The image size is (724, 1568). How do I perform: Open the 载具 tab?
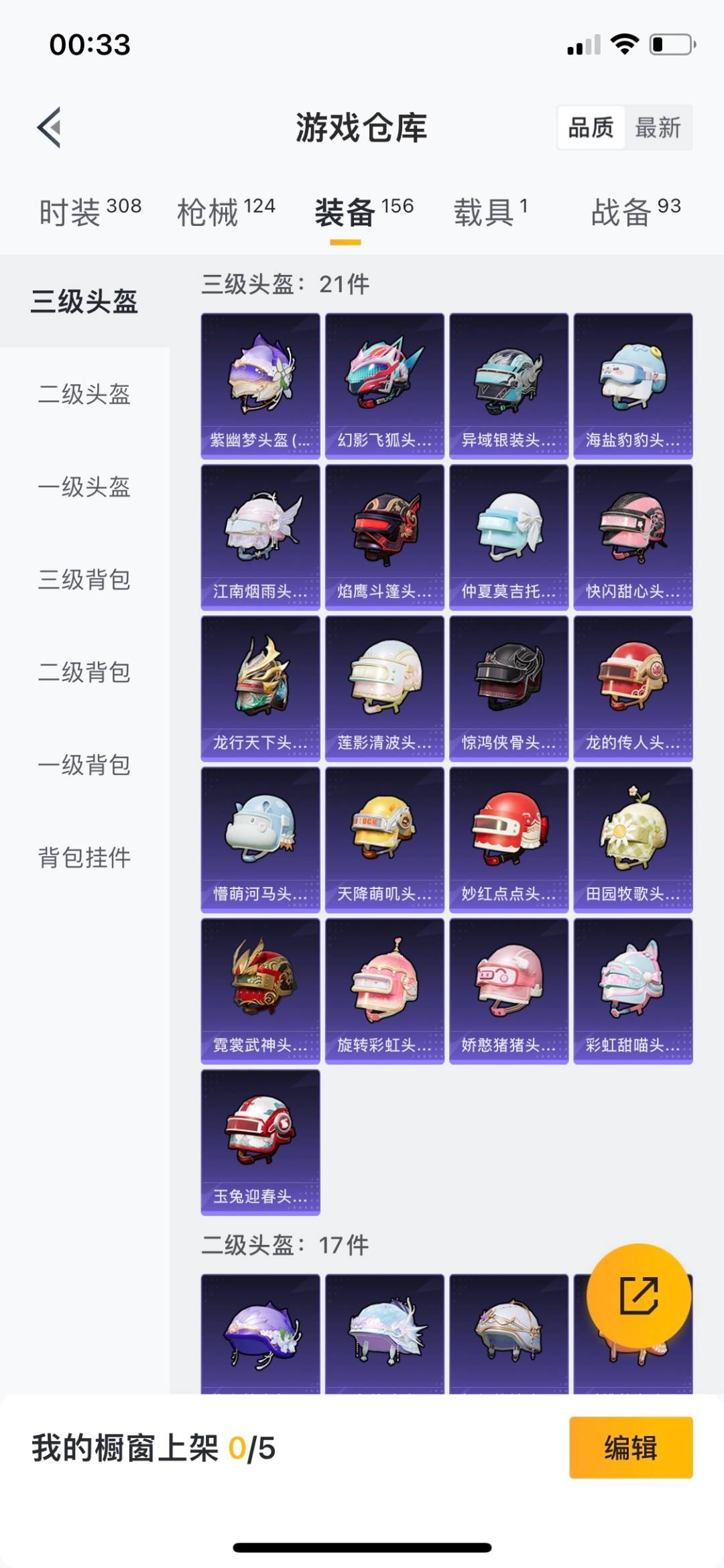pyautogui.click(x=490, y=212)
